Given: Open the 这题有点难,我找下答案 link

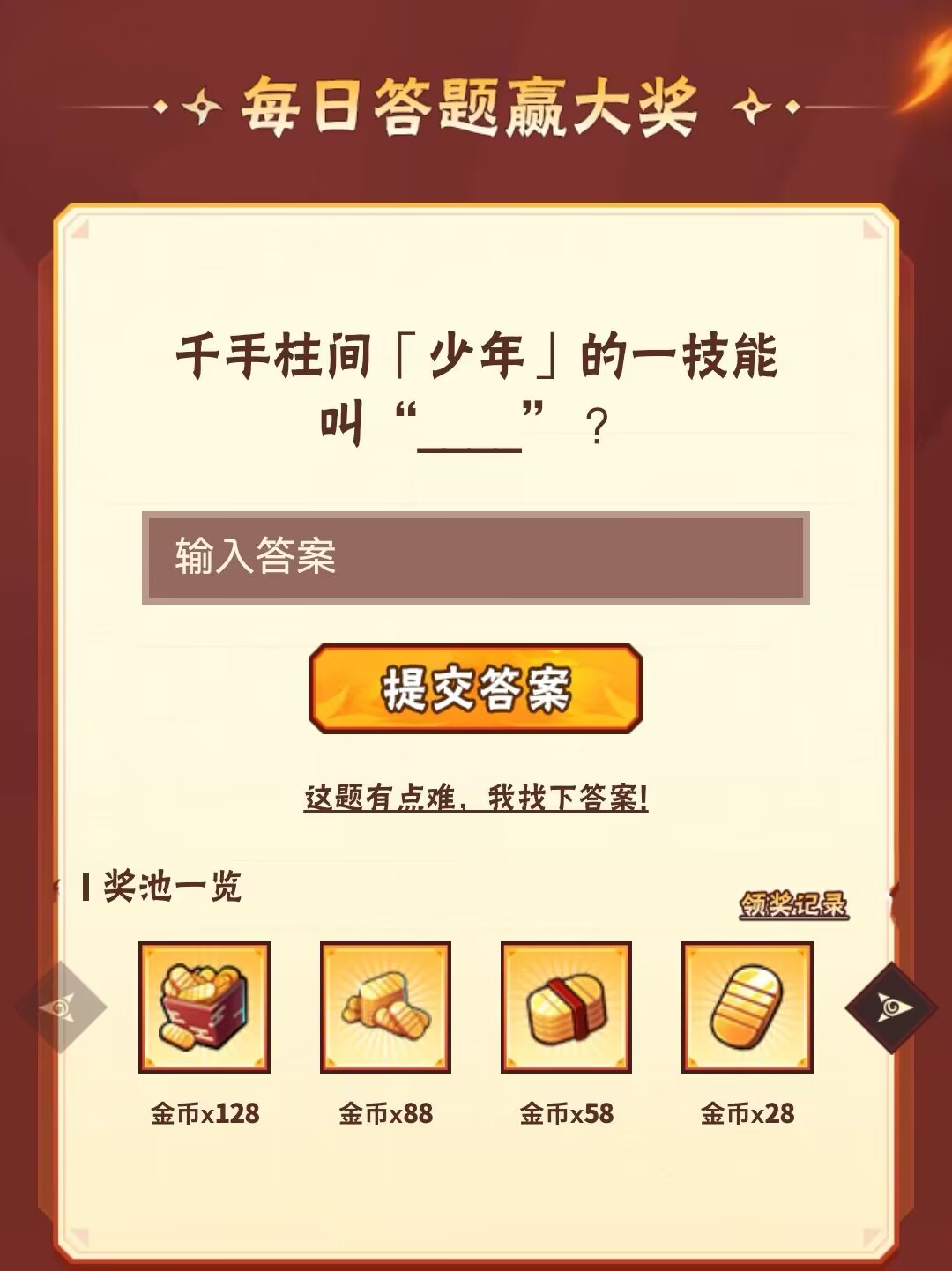Looking at the screenshot, I should click(x=475, y=798).
